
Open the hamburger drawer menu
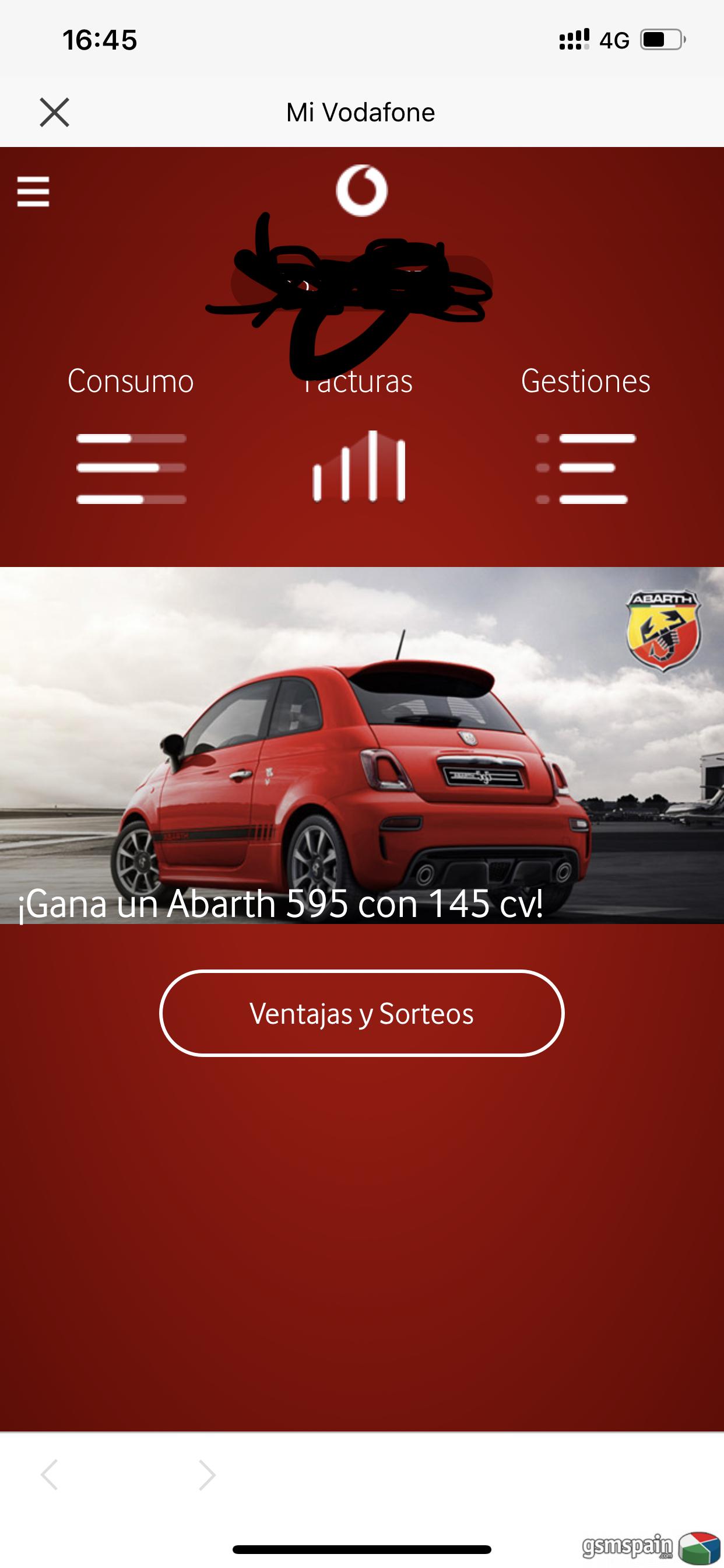[x=33, y=192]
